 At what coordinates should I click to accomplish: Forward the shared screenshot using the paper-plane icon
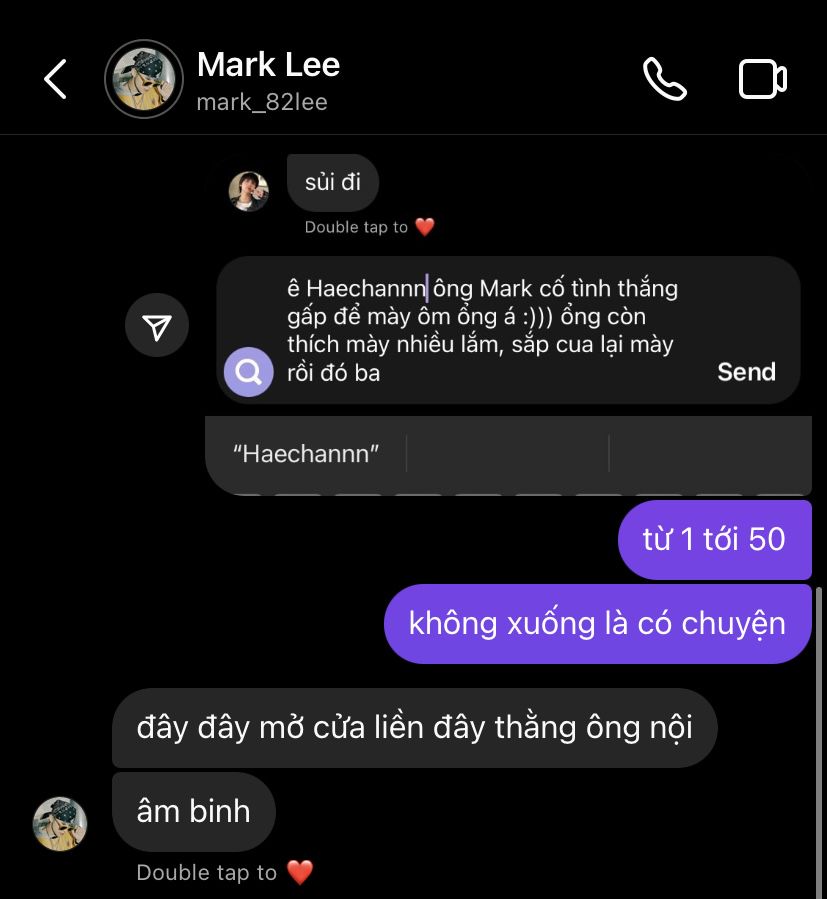click(157, 326)
